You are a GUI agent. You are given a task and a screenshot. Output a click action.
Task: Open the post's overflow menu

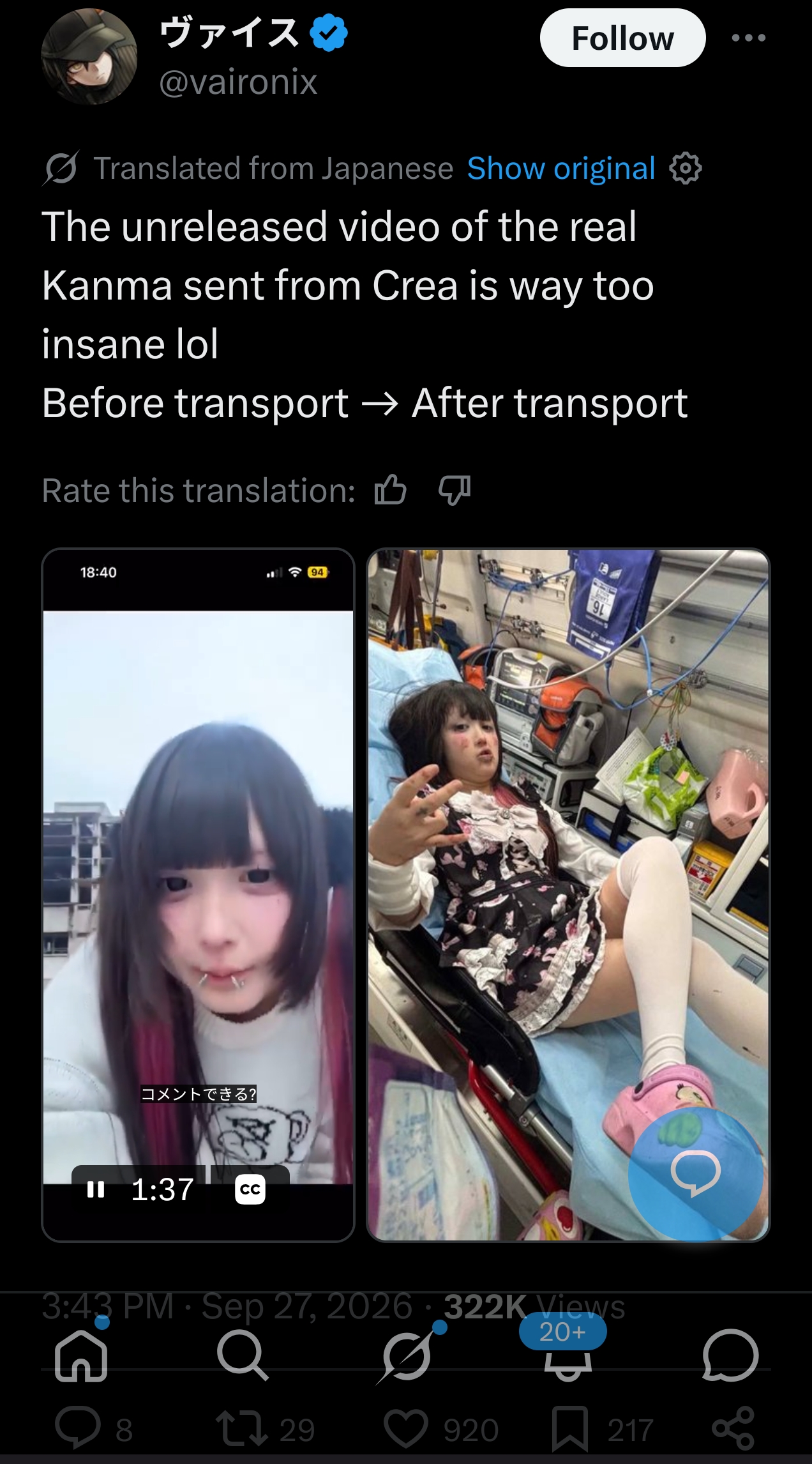749,38
